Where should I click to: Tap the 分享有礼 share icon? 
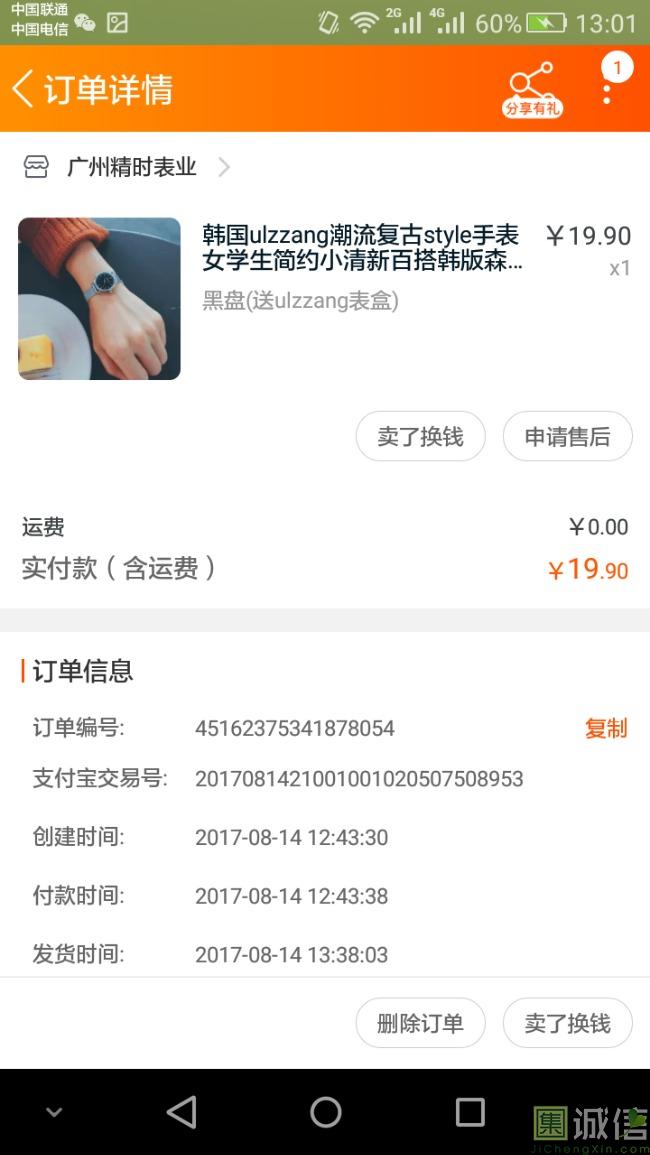[x=532, y=89]
